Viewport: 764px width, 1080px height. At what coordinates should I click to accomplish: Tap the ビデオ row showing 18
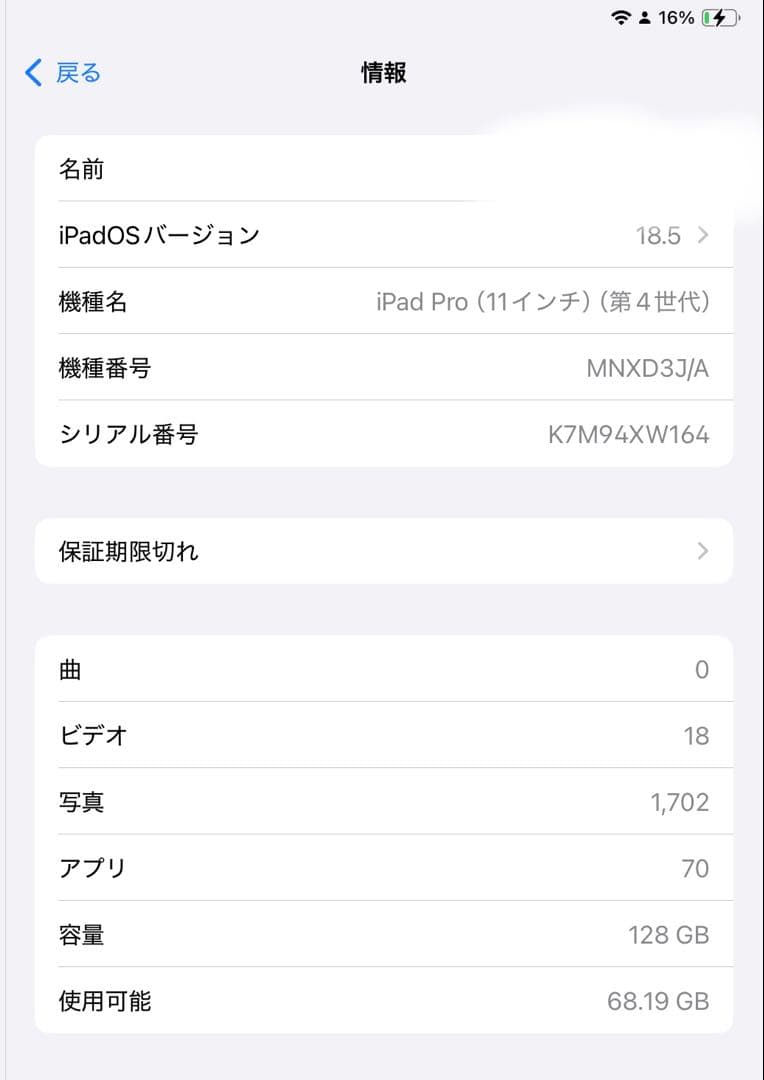(x=380, y=735)
